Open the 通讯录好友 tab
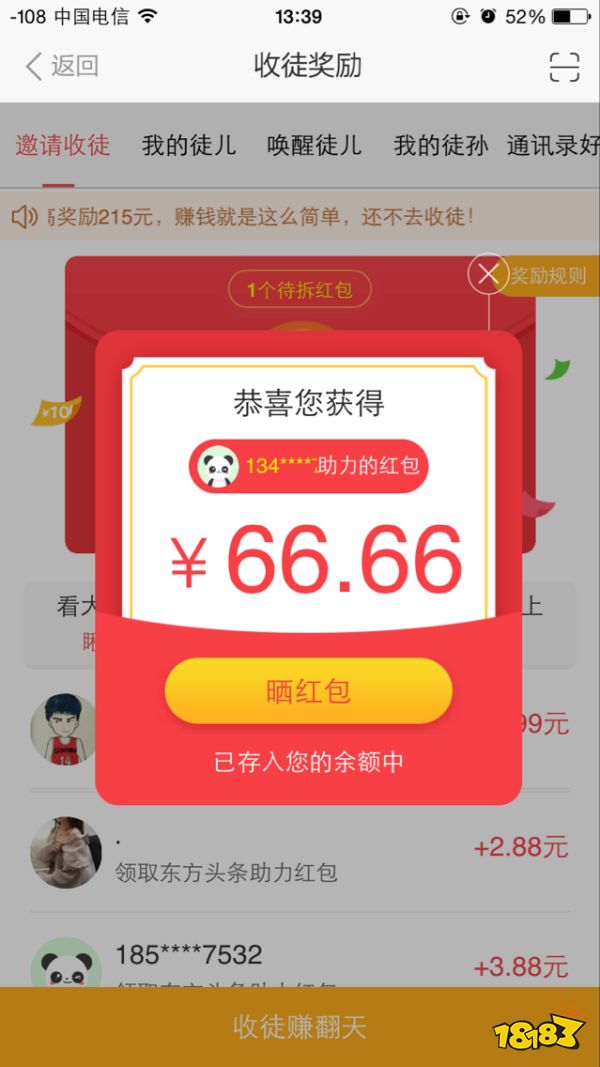The width and height of the screenshot is (600, 1067). 553,145
